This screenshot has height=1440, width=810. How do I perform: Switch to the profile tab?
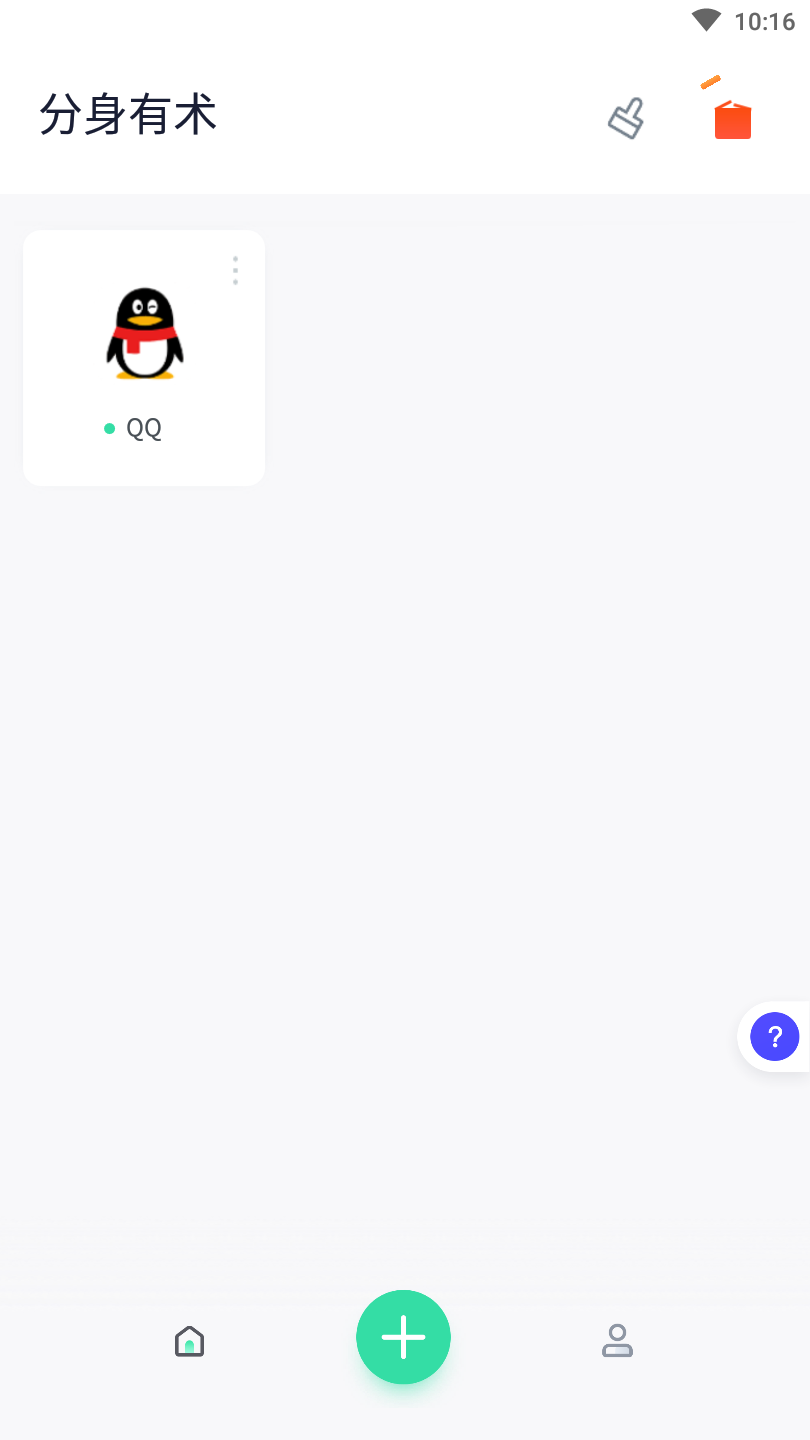point(617,1341)
